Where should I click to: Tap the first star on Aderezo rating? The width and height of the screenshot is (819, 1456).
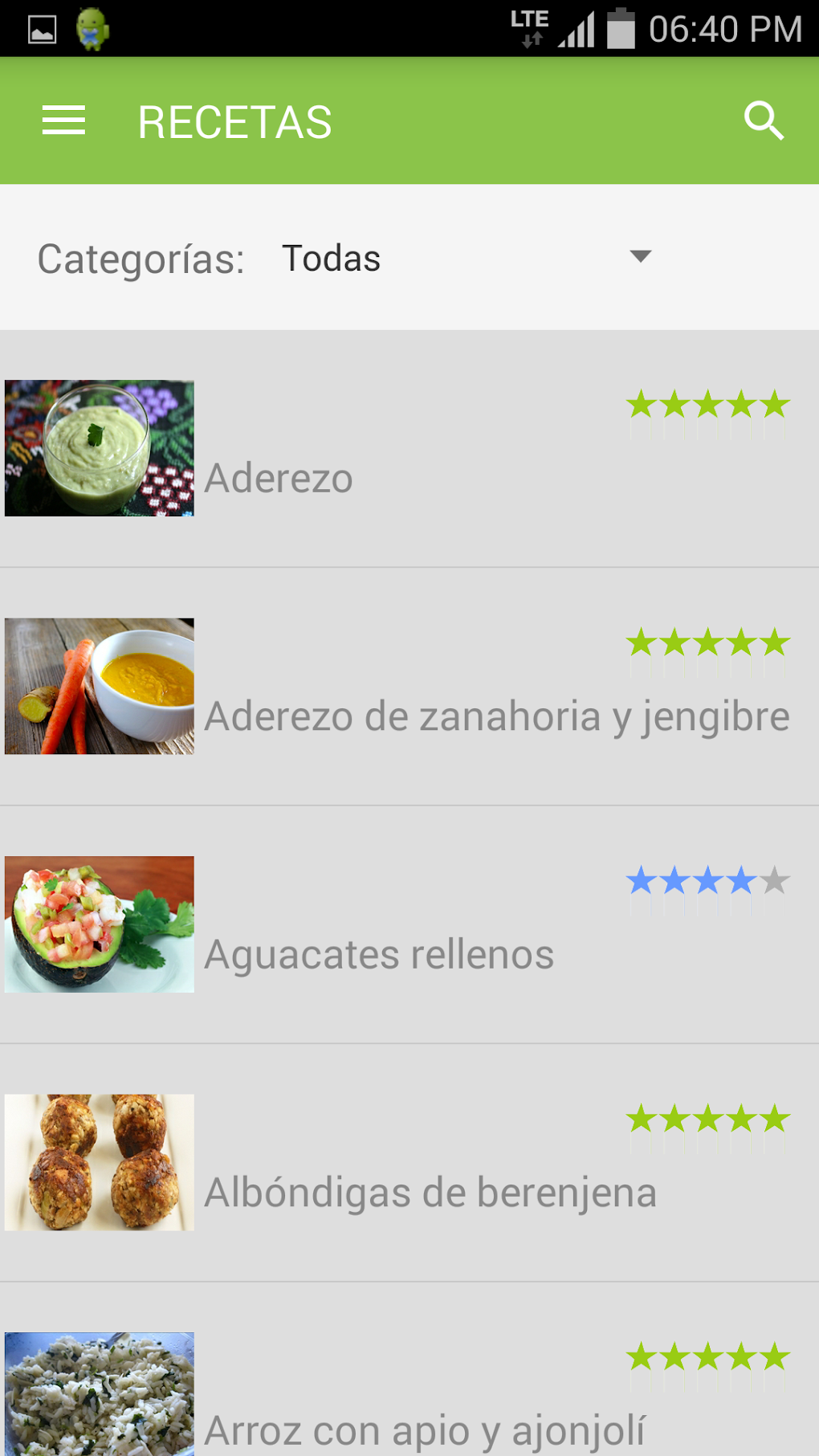641,406
